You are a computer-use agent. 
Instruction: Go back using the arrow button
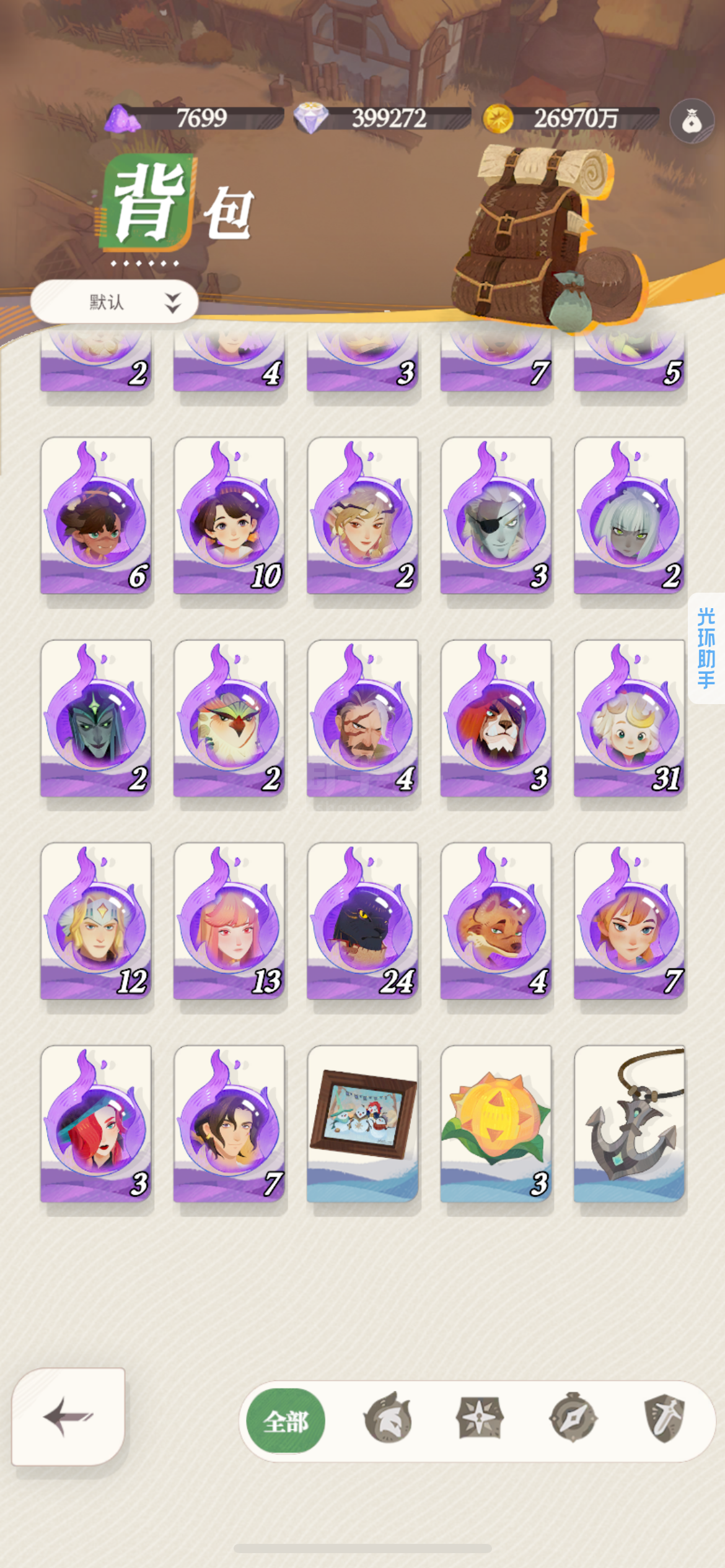(x=68, y=1416)
